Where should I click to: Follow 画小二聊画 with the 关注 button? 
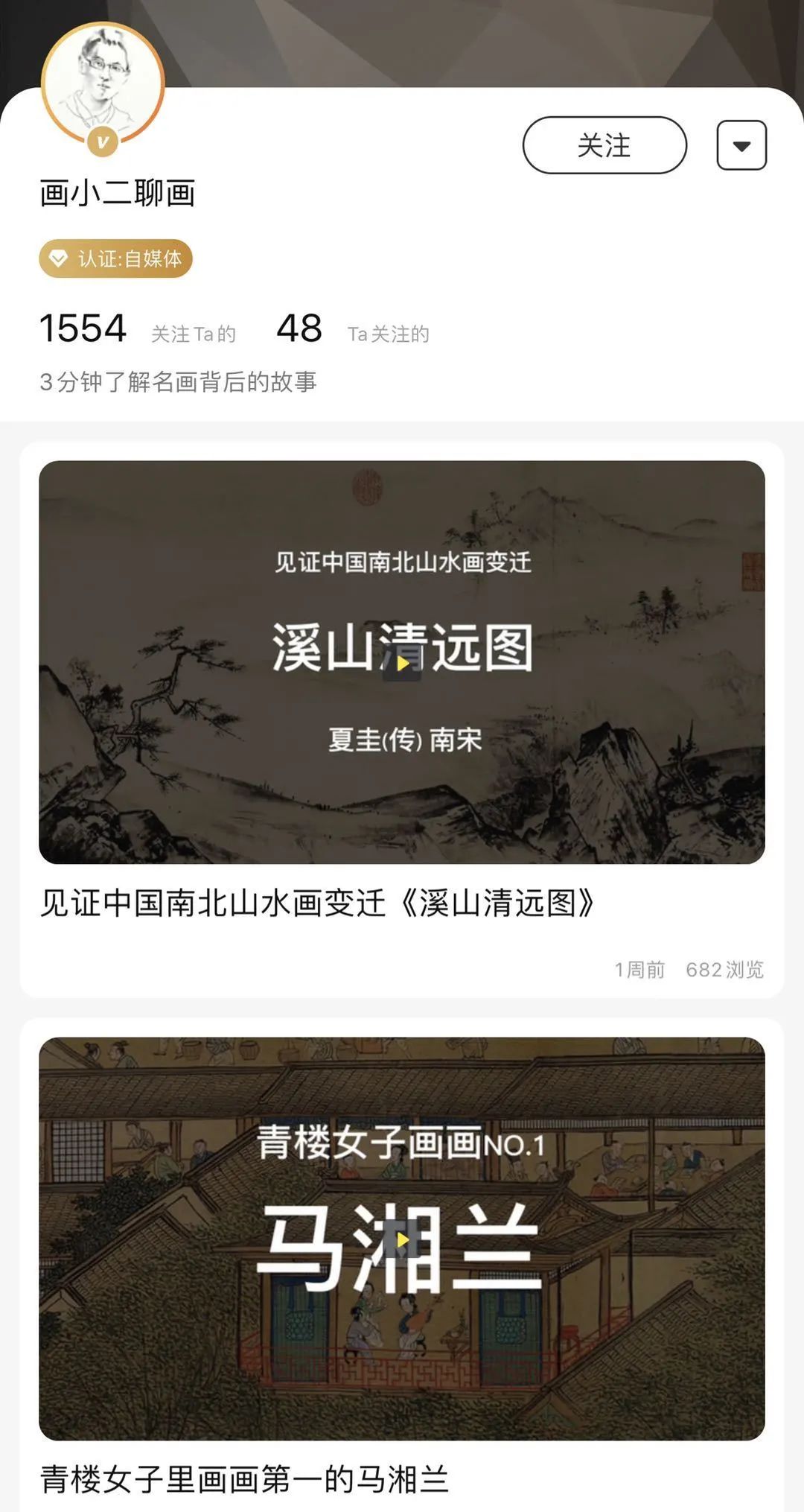tap(604, 145)
